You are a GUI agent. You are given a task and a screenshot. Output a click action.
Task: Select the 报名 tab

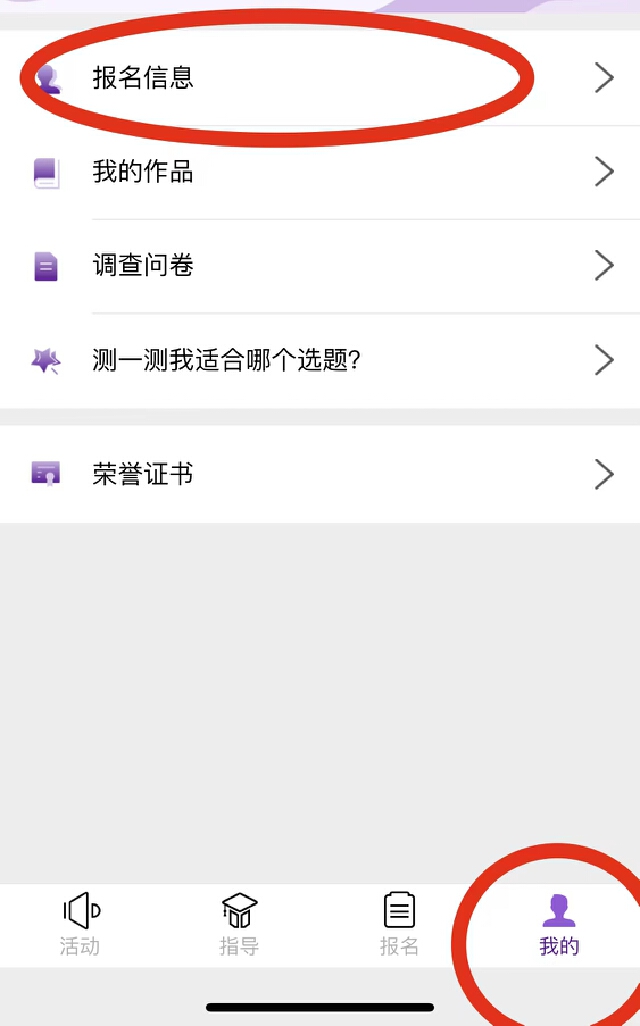(399, 925)
